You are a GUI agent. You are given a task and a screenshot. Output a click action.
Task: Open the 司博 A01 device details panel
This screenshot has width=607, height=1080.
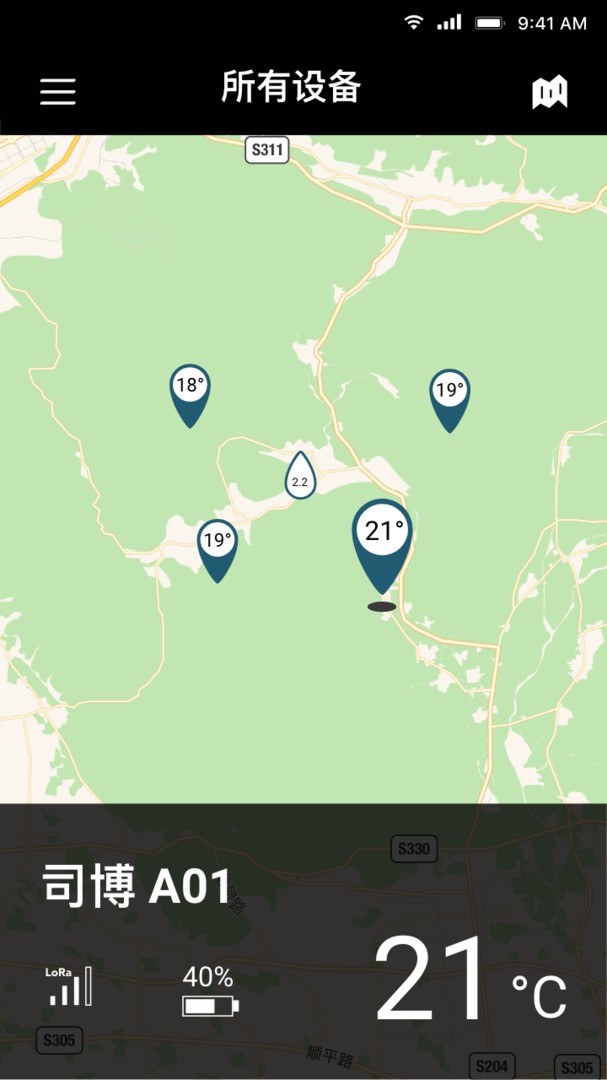303,941
